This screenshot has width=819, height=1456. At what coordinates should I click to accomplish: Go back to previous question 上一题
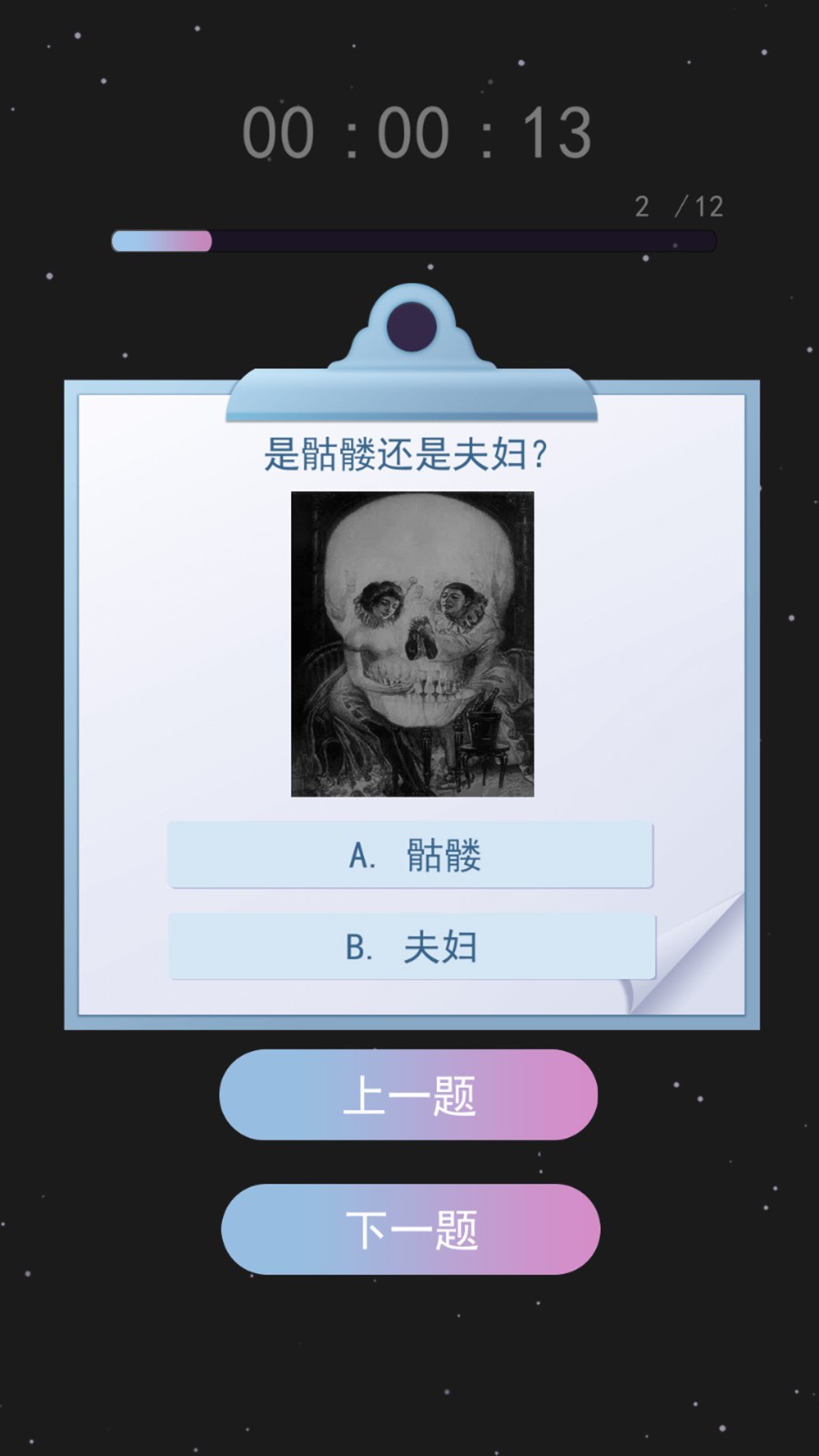(x=409, y=1095)
